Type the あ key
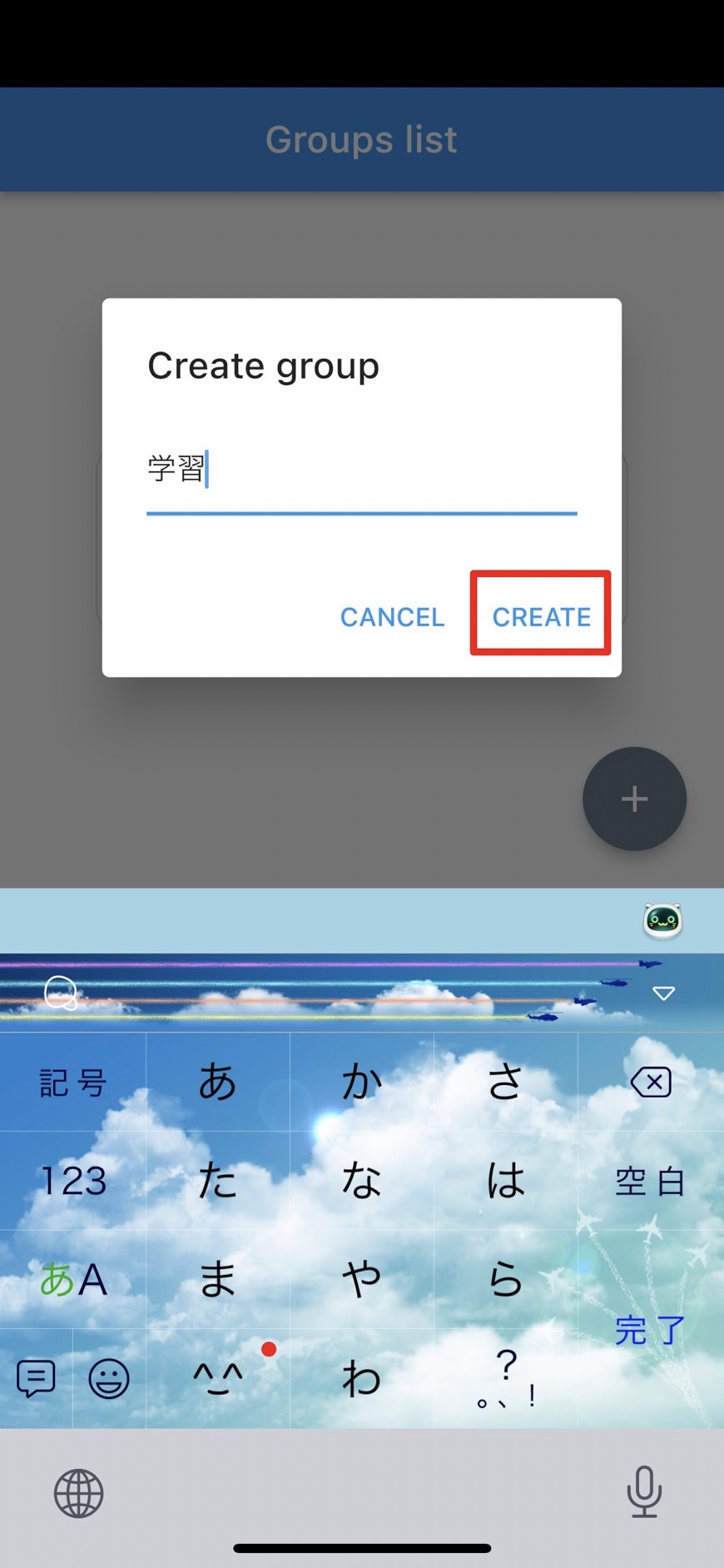The image size is (724, 1568). point(217,1083)
